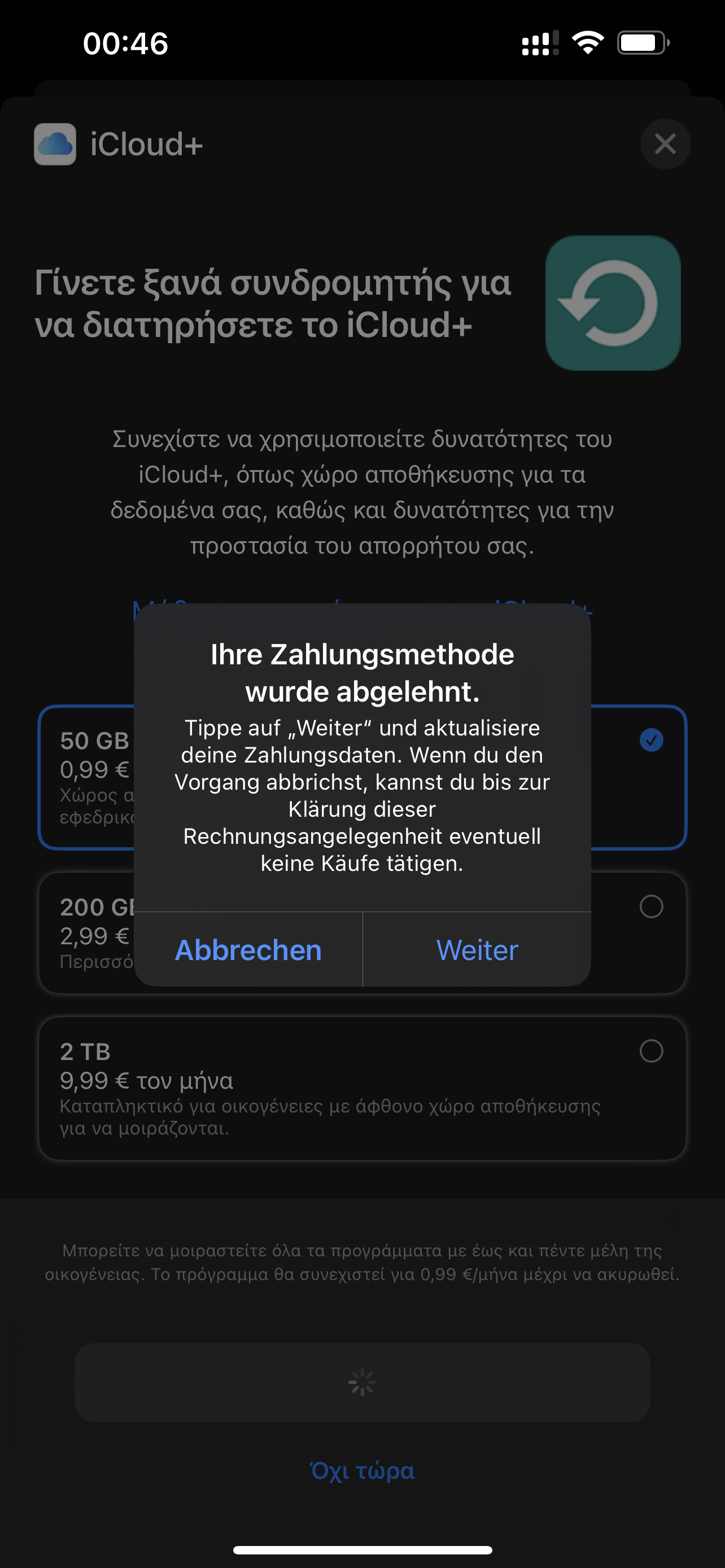Select the 50 GB plan checkmark
The image size is (725, 1568).
(x=650, y=740)
